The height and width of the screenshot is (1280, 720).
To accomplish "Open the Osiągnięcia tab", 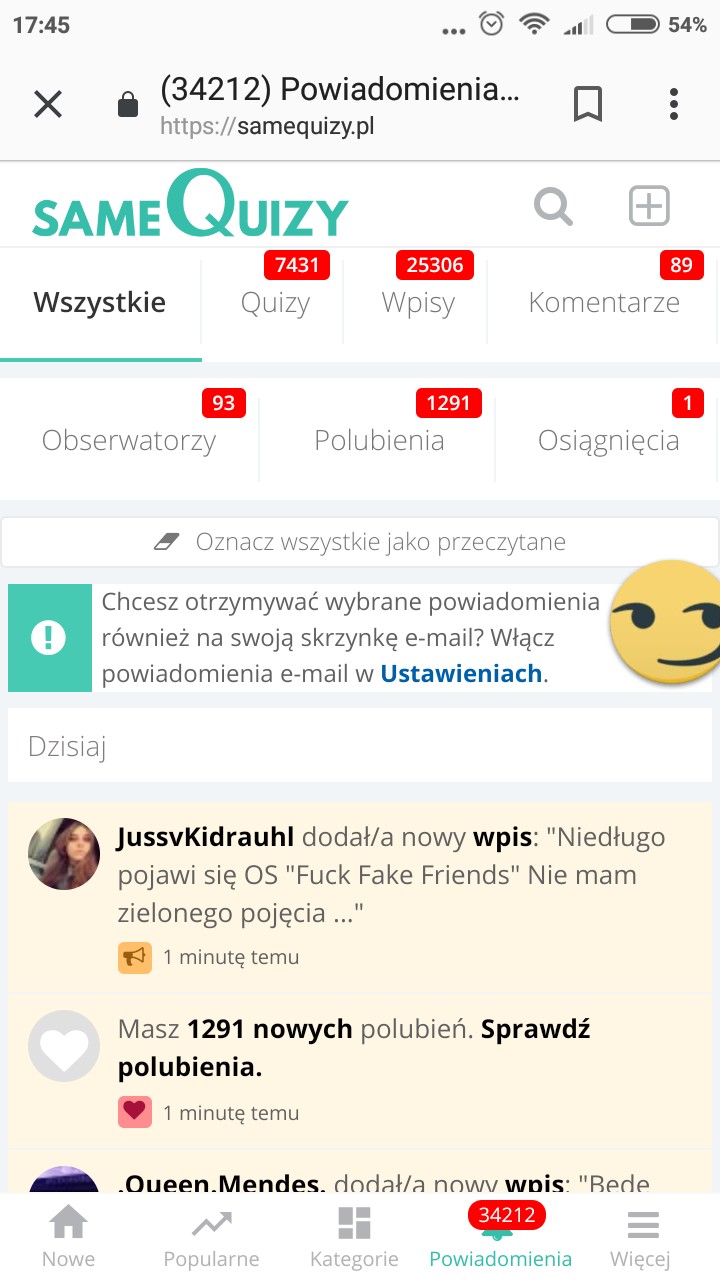I will (x=608, y=441).
